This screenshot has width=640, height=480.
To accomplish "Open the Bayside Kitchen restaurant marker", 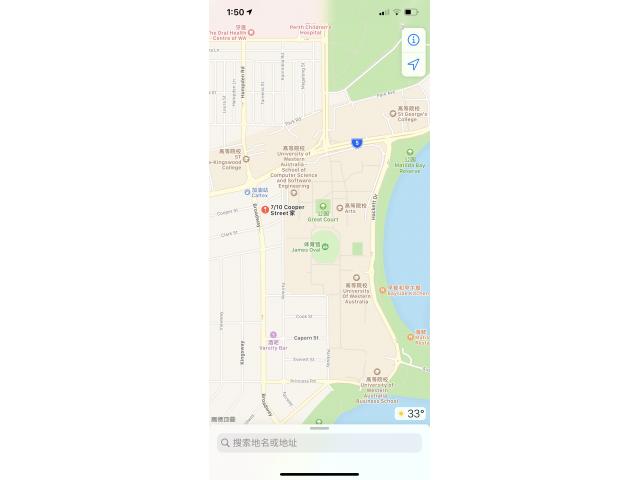I will (382, 291).
